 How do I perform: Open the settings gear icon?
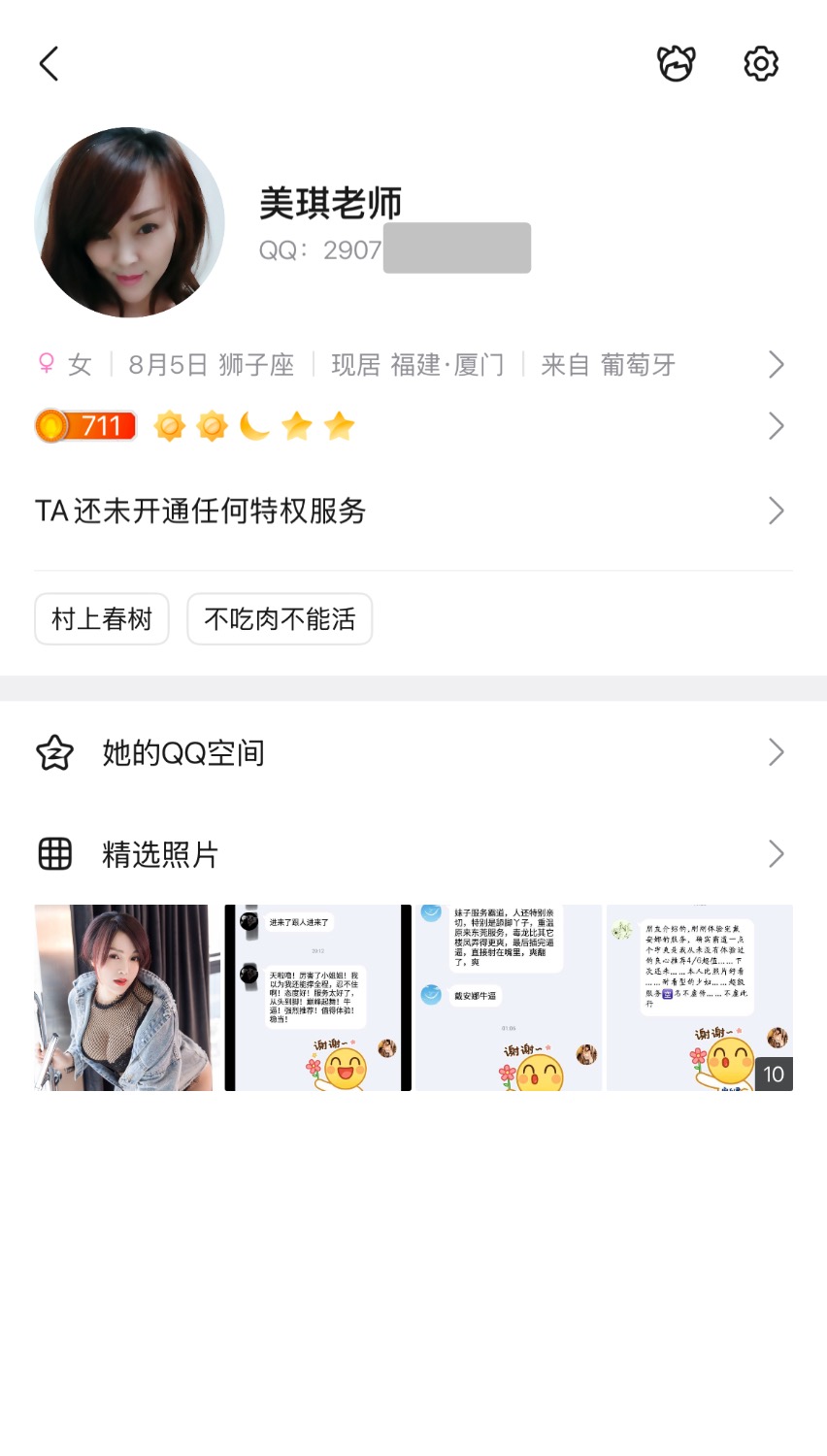coord(761,64)
